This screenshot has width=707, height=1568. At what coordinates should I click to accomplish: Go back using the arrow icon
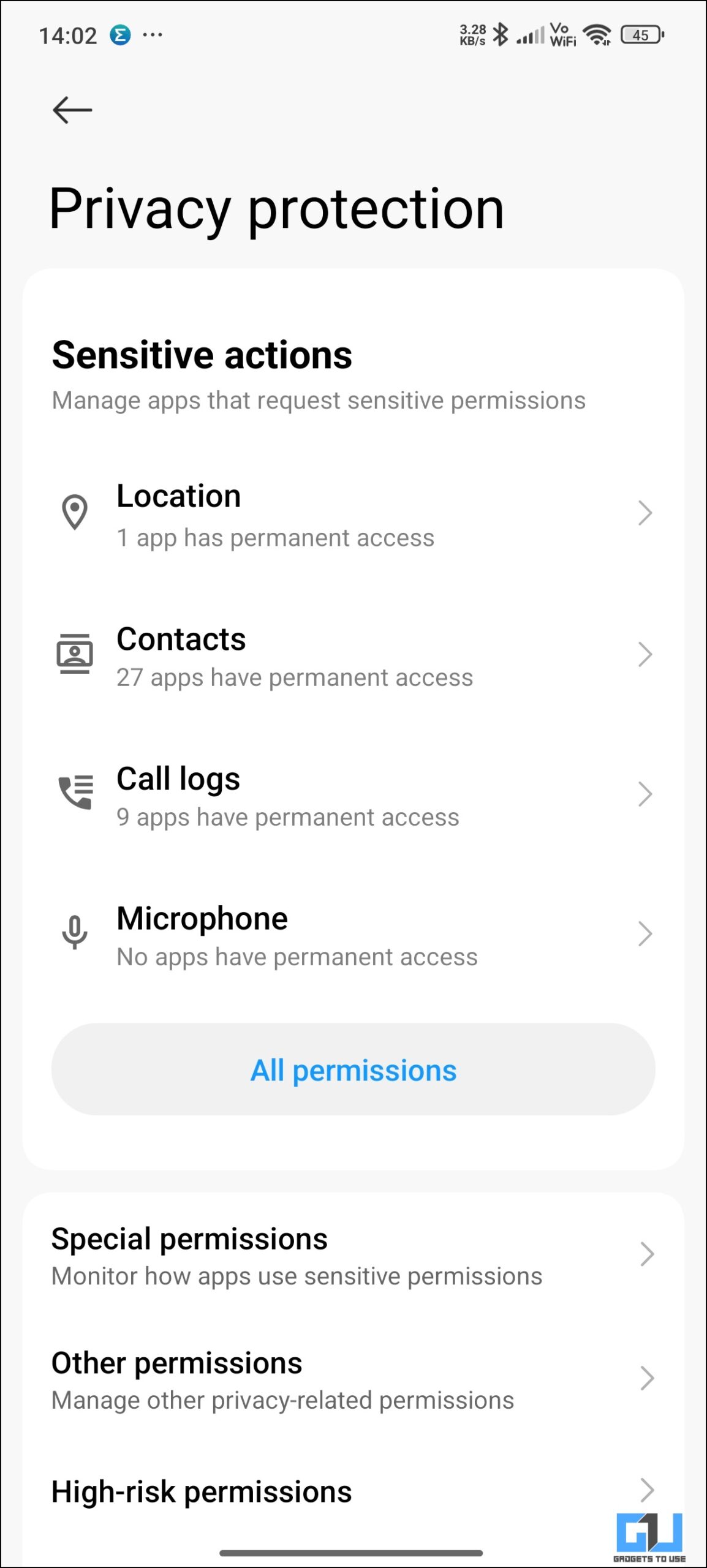pyautogui.click(x=72, y=110)
